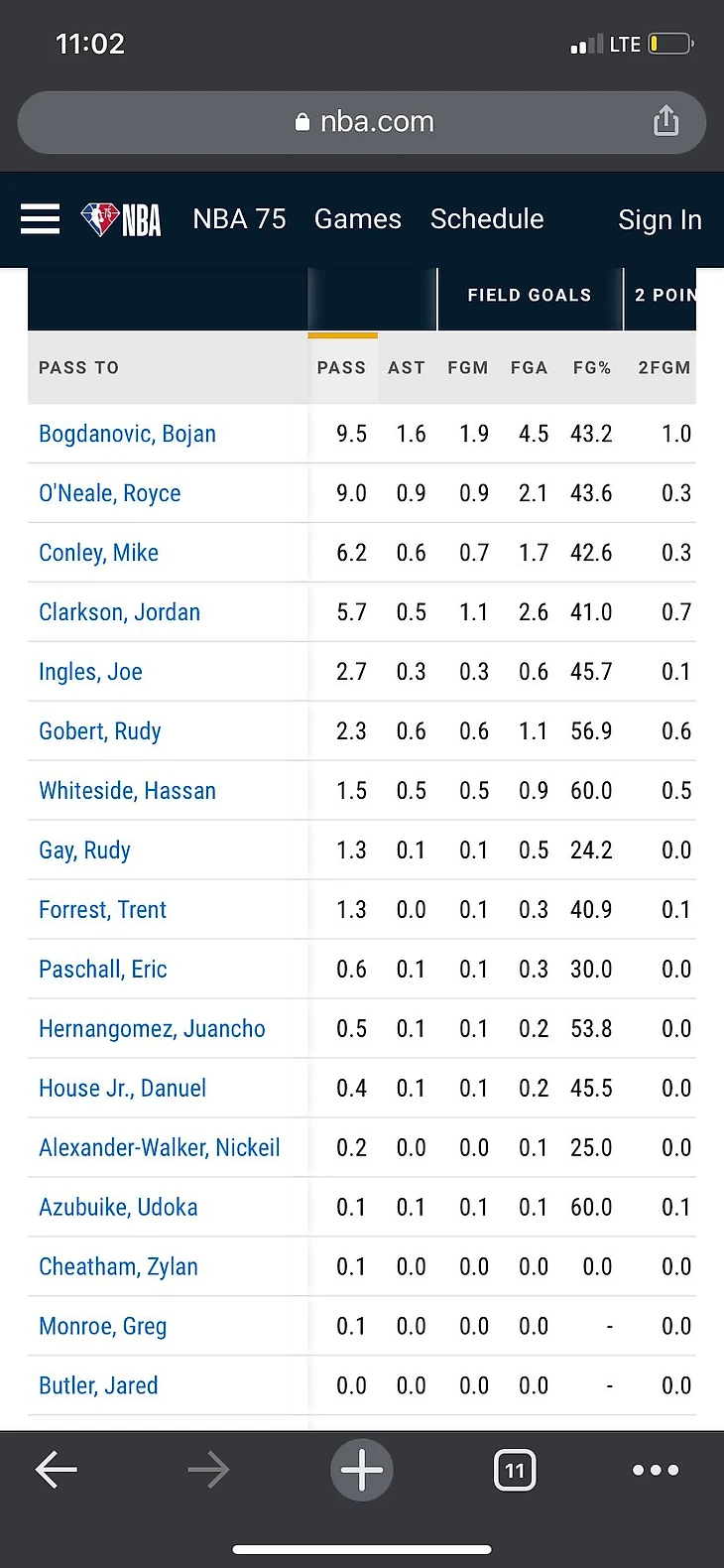
Task: Open the hamburger menu
Action: (x=40, y=219)
